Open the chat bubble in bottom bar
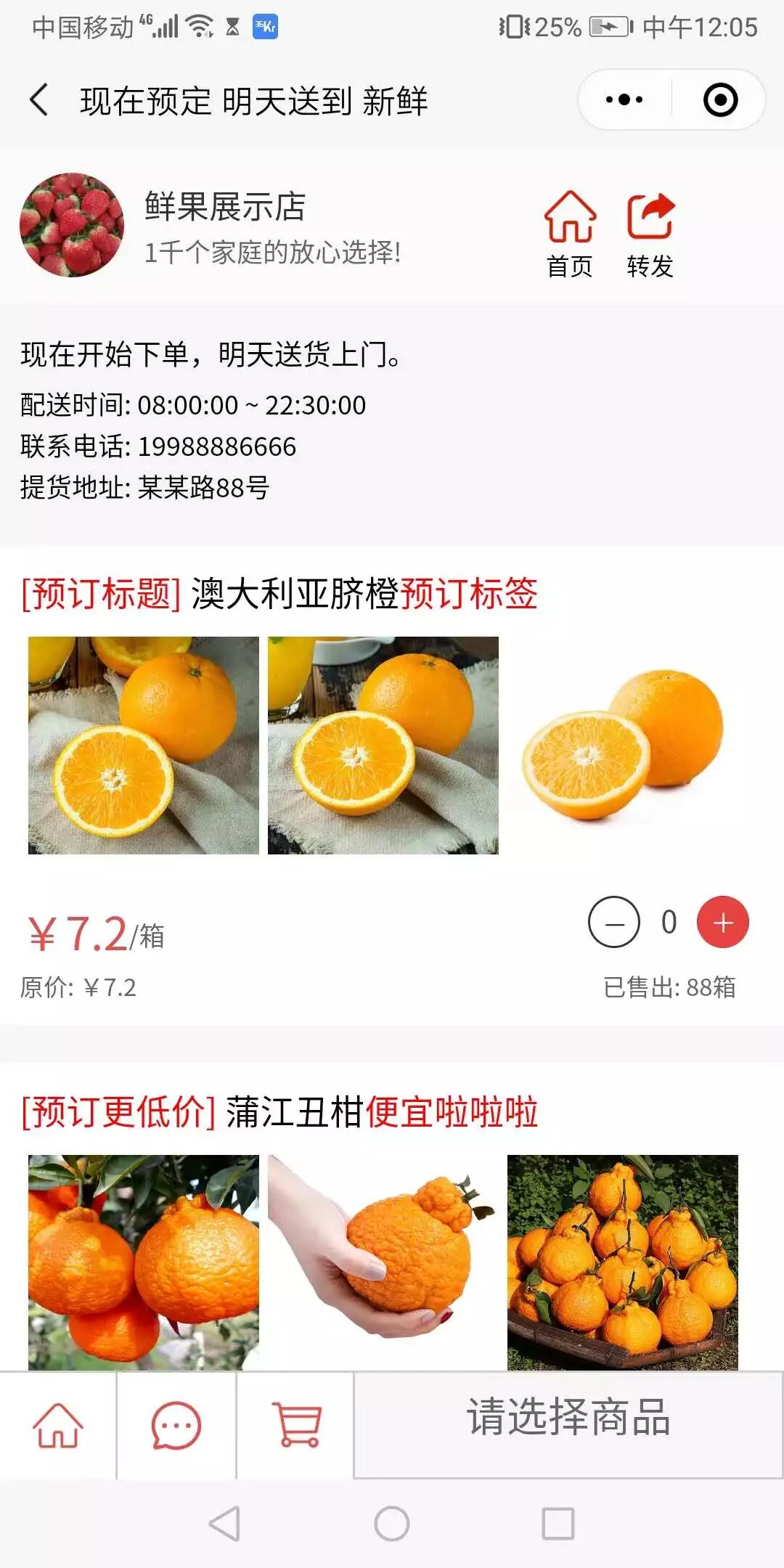 (x=176, y=1425)
